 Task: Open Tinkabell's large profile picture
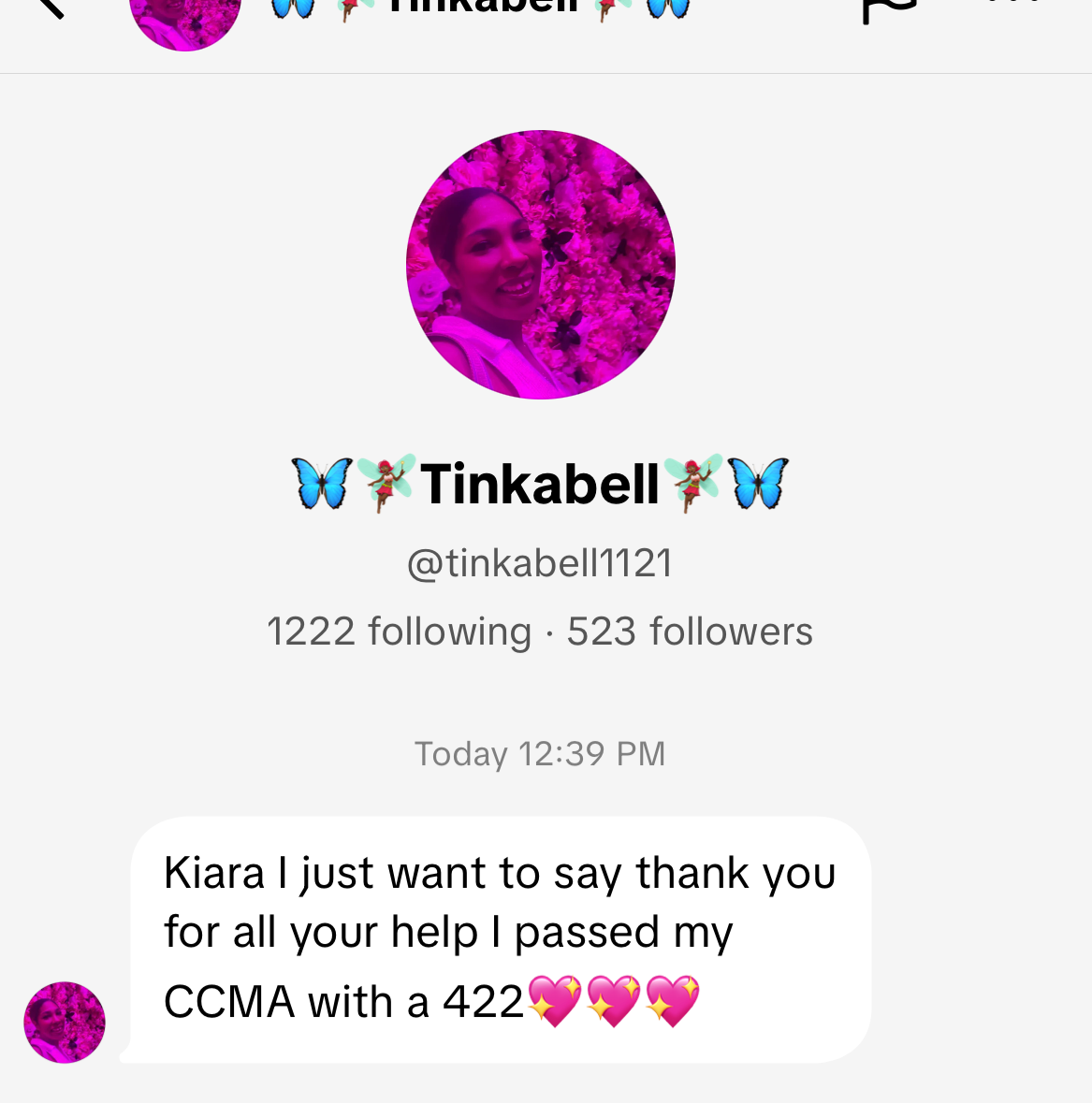pos(541,265)
